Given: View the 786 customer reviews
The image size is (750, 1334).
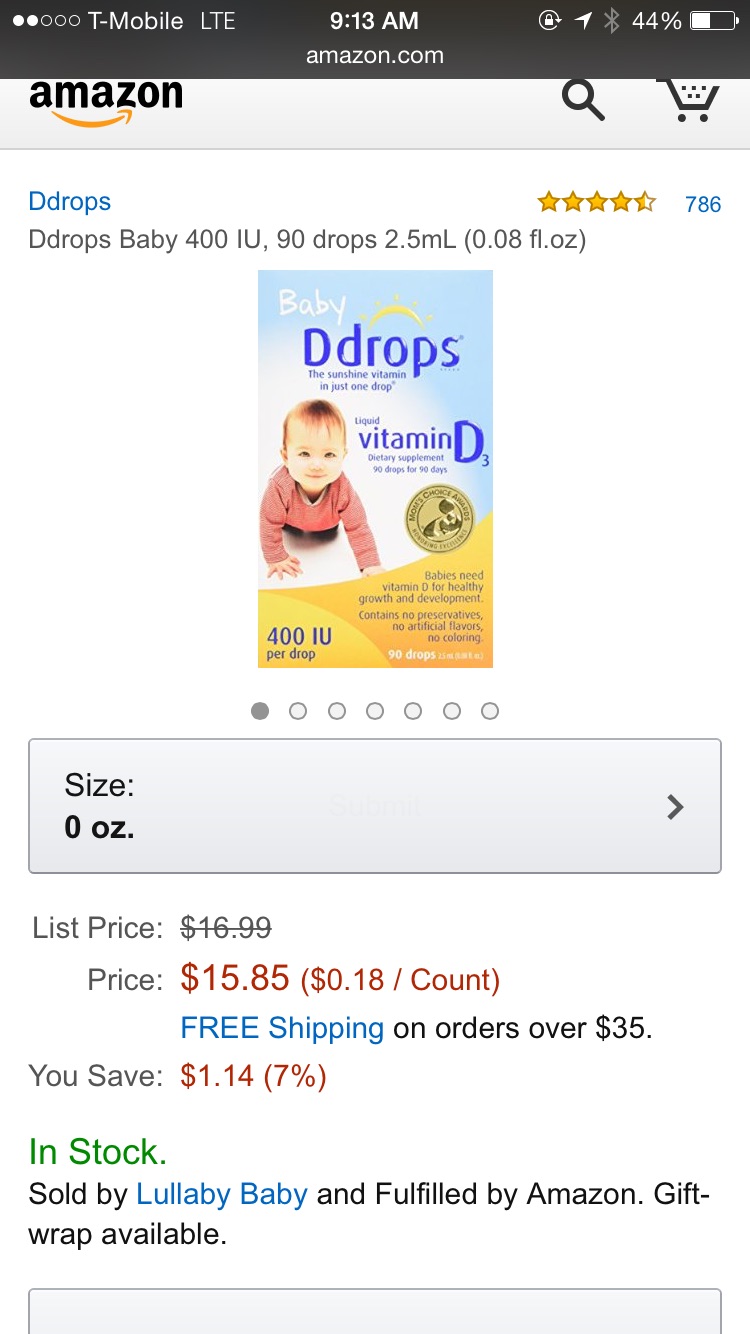Looking at the screenshot, I should click(x=702, y=204).
